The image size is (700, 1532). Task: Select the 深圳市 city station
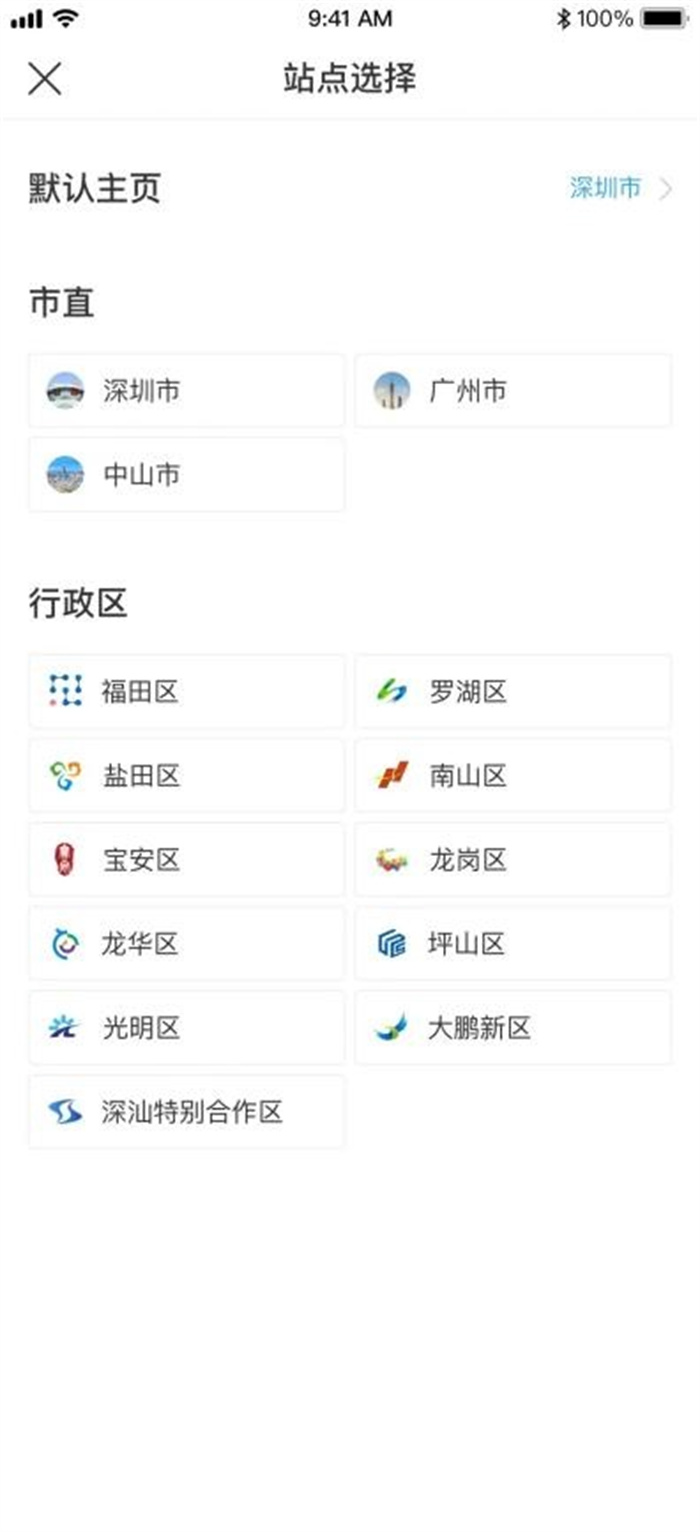187,390
